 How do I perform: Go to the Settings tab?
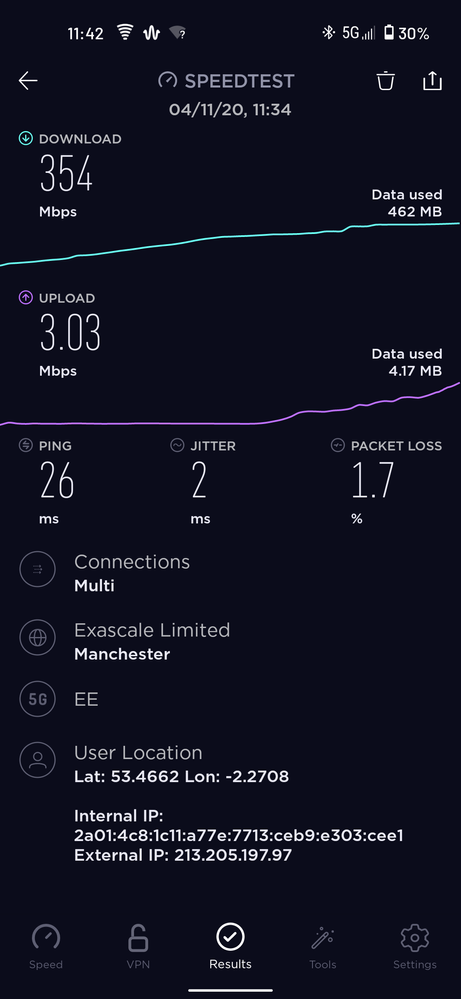coord(415,947)
